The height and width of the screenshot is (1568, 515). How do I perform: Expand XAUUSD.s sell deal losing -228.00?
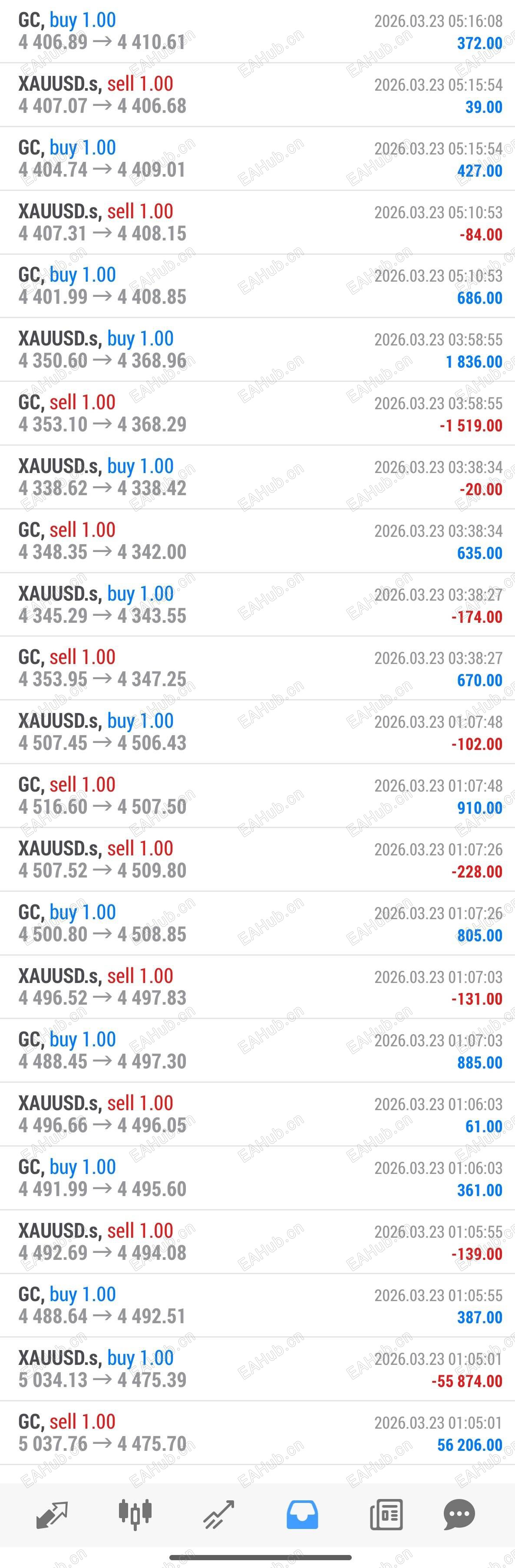tap(257, 859)
